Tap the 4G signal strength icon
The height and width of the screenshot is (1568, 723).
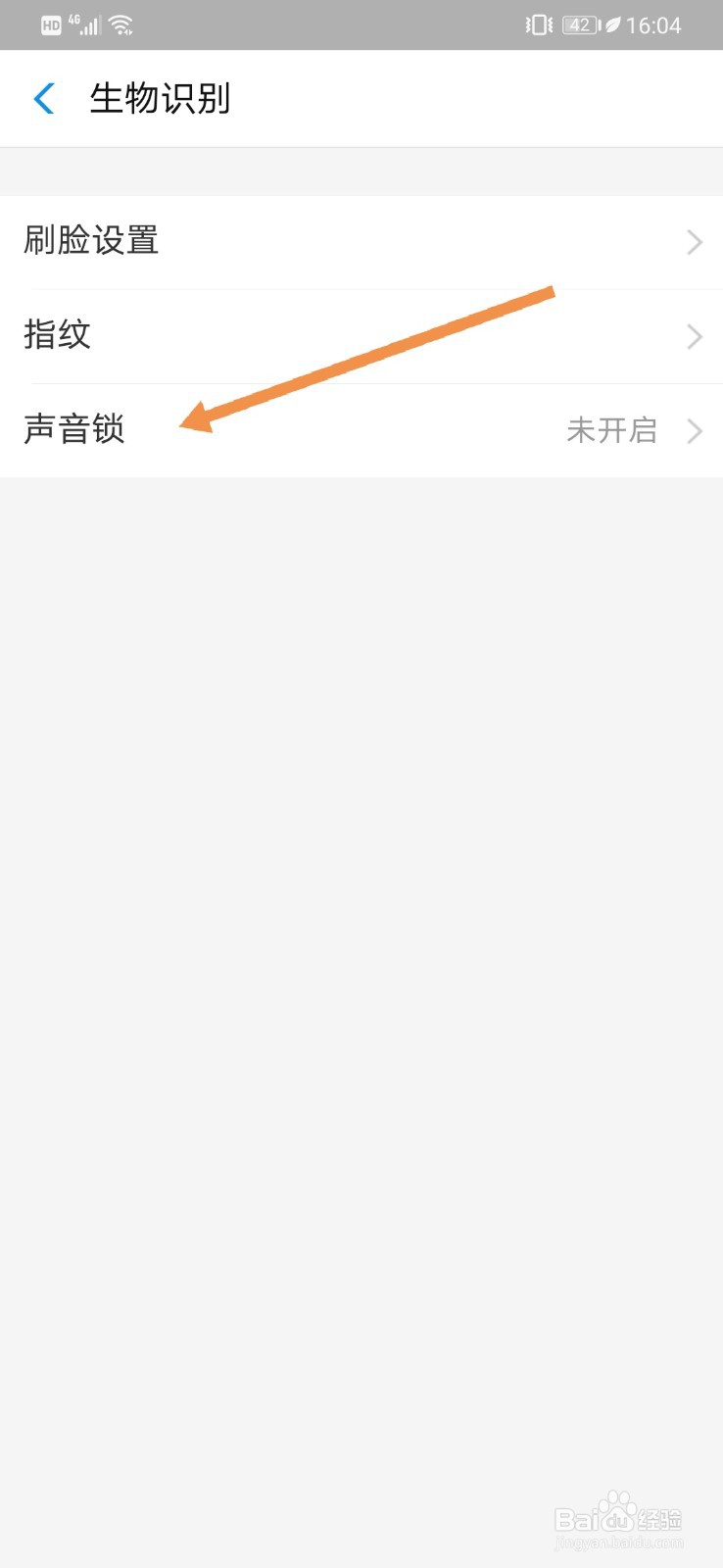88,24
